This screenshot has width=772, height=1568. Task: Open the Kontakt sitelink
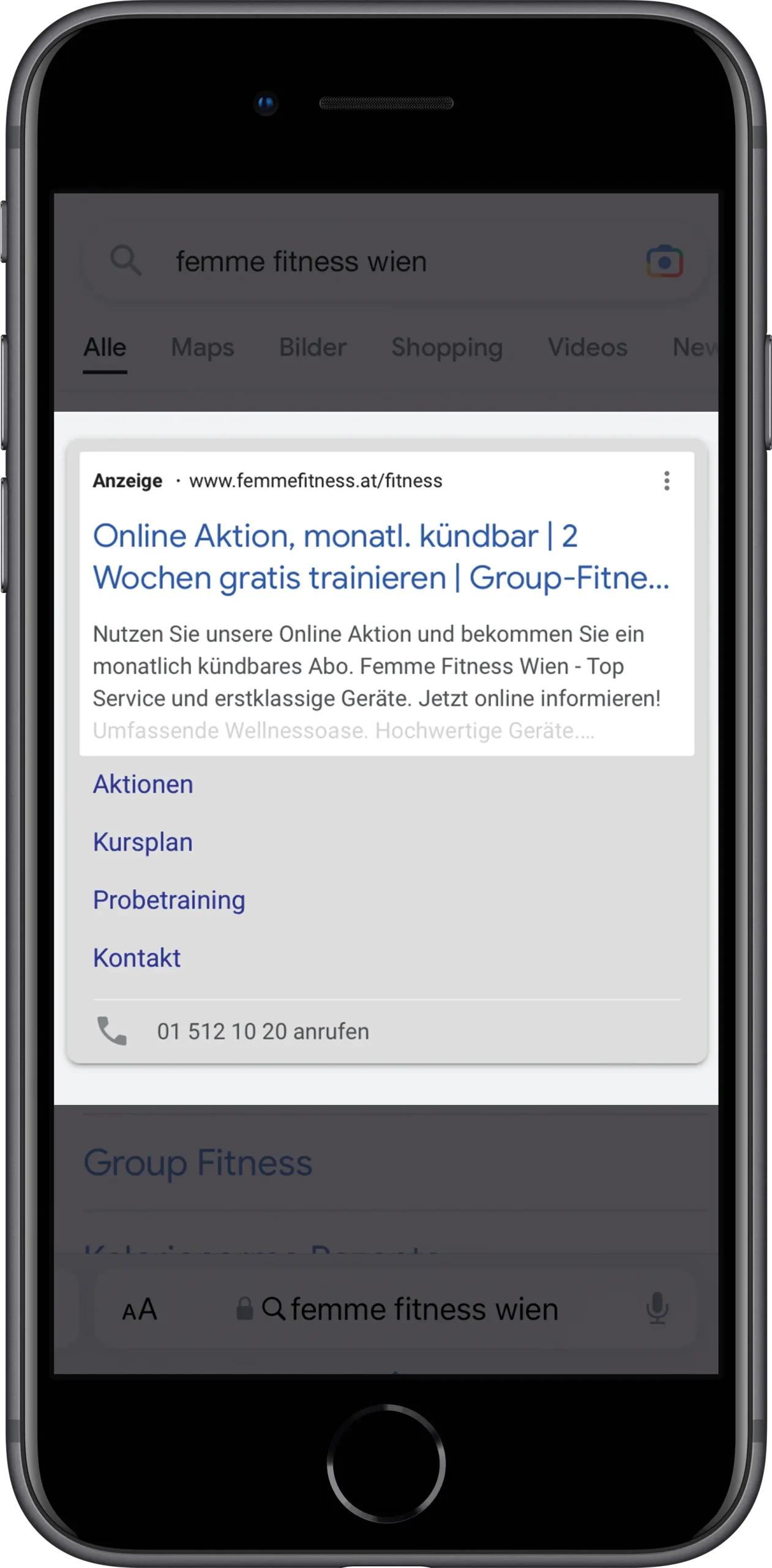tap(137, 958)
